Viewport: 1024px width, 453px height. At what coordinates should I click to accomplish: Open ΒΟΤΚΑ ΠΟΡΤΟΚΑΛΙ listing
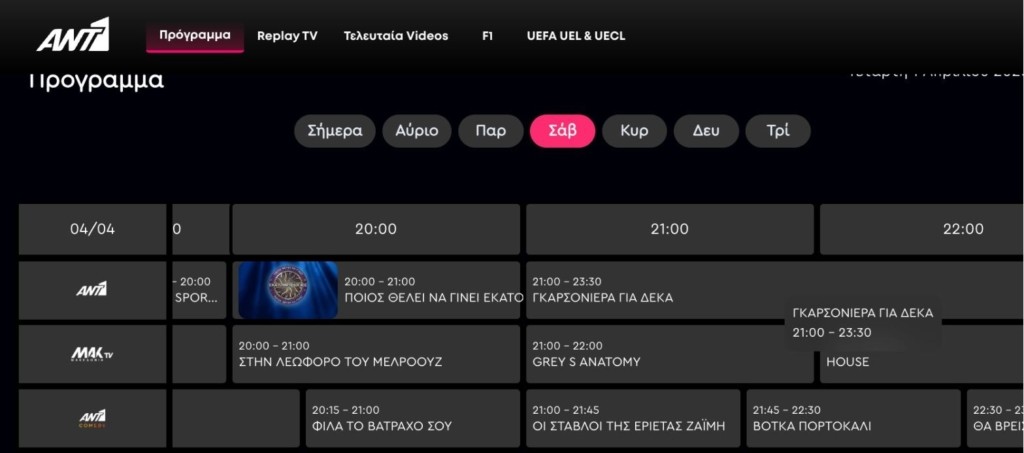pos(852,418)
